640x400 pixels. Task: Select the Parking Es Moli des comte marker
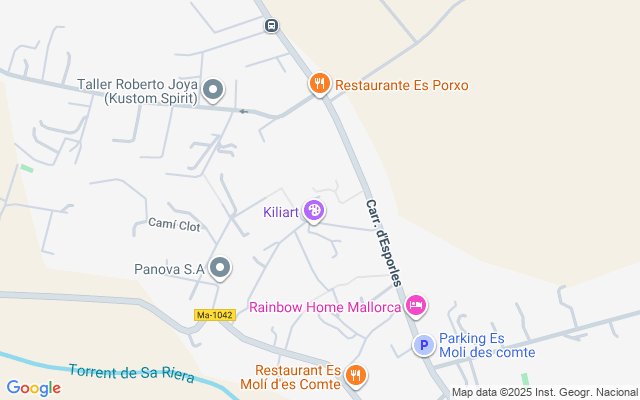[x=424, y=345]
